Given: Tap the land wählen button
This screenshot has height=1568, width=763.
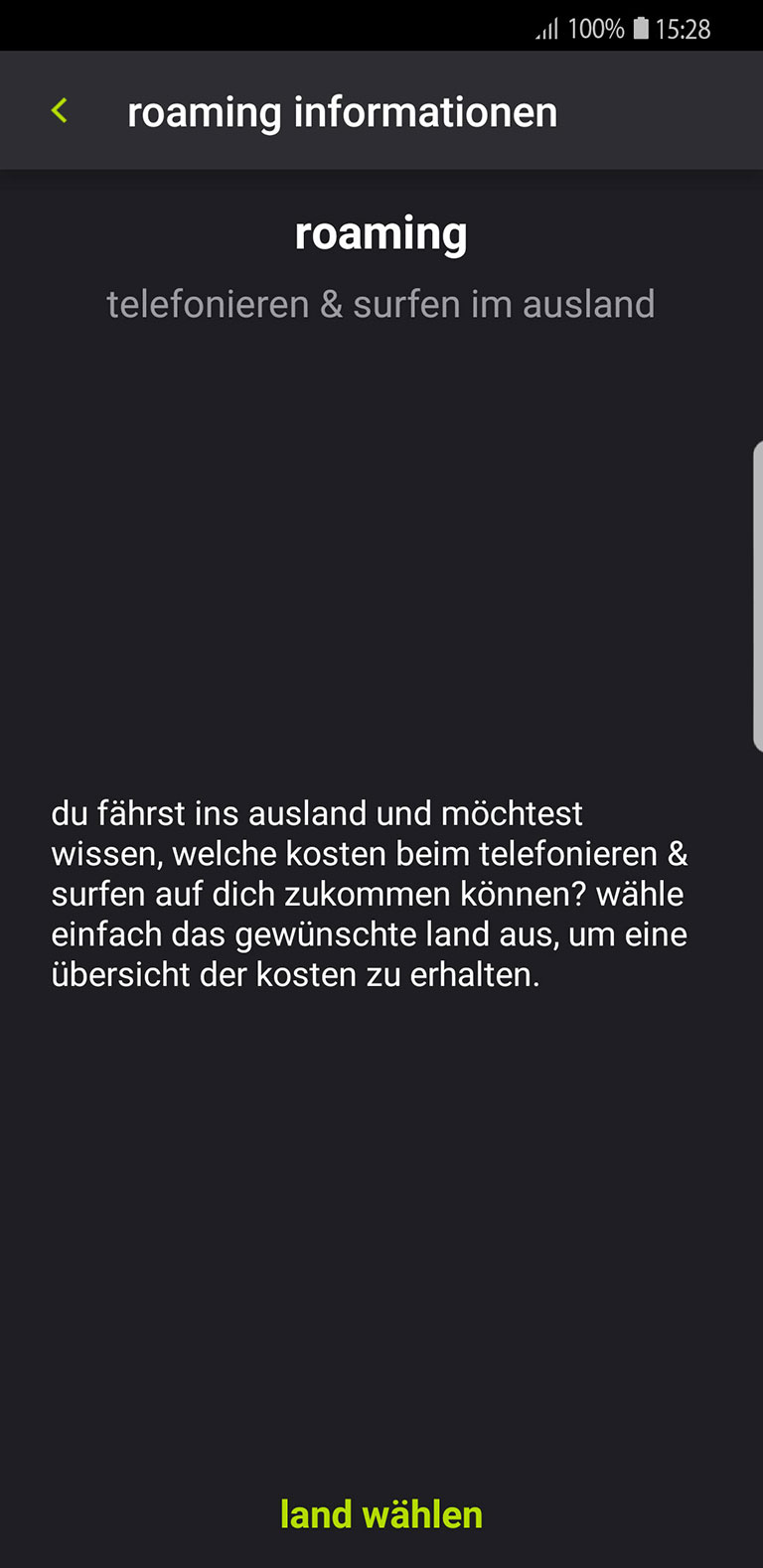Looking at the screenshot, I should pyautogui.click(x=381, y=1514).
